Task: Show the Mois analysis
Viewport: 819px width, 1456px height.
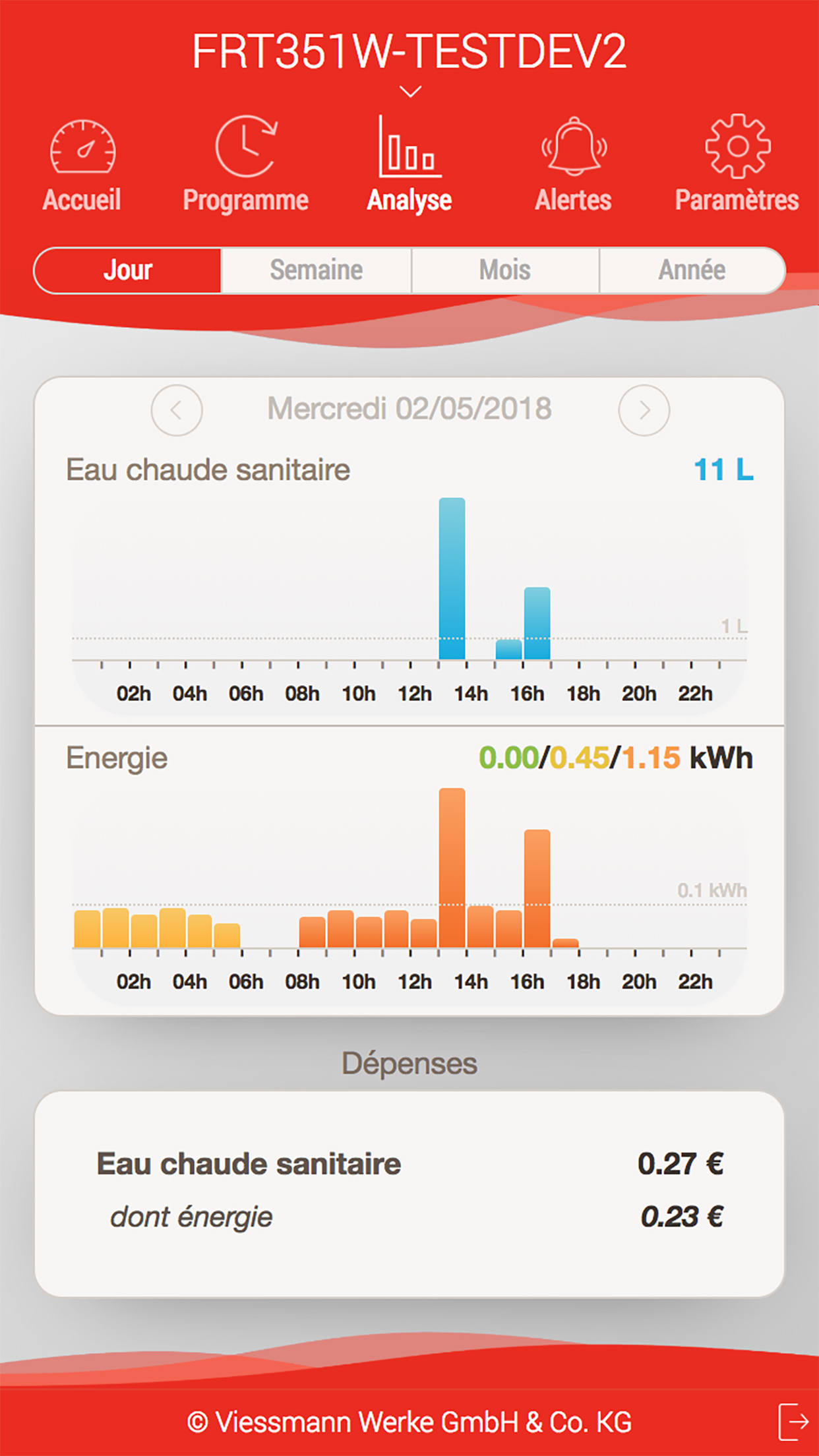Action: tap(505, 270)
